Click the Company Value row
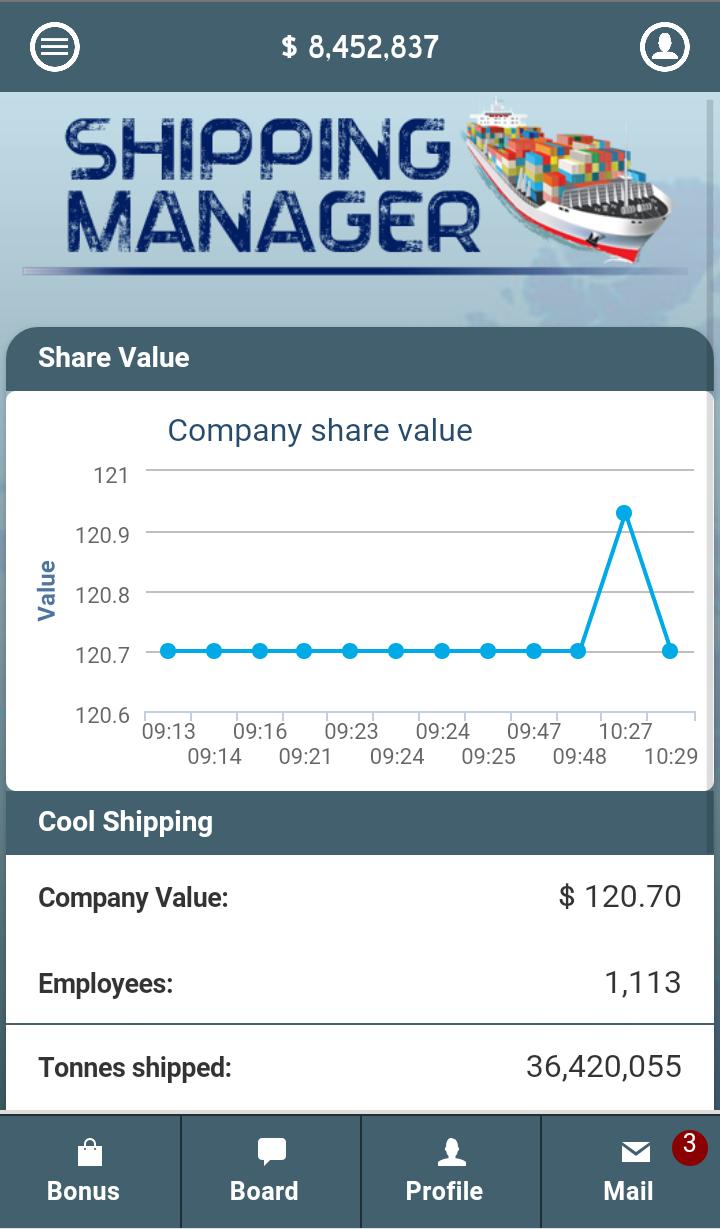 360,897
